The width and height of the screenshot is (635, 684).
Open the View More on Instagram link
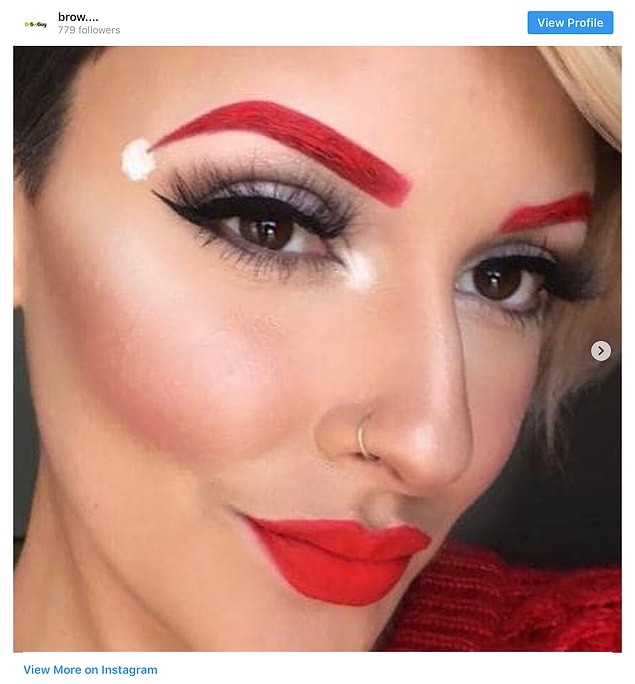pyautogui.click(x=90, y=670)
